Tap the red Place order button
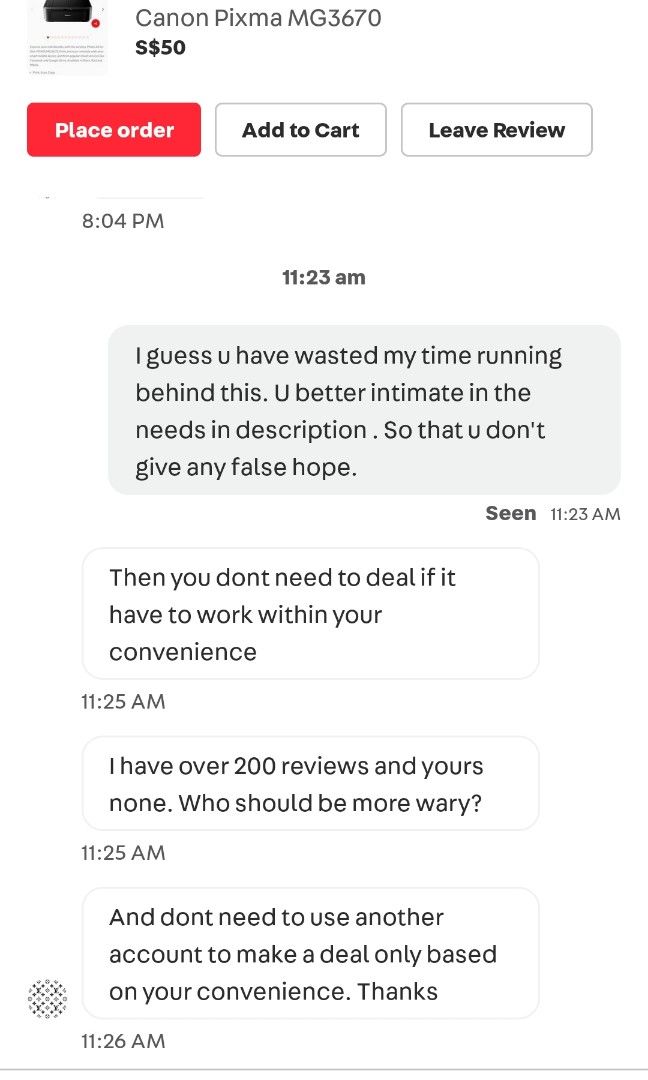This screenshot has height=1080, width=648. (x=114, y=129)
